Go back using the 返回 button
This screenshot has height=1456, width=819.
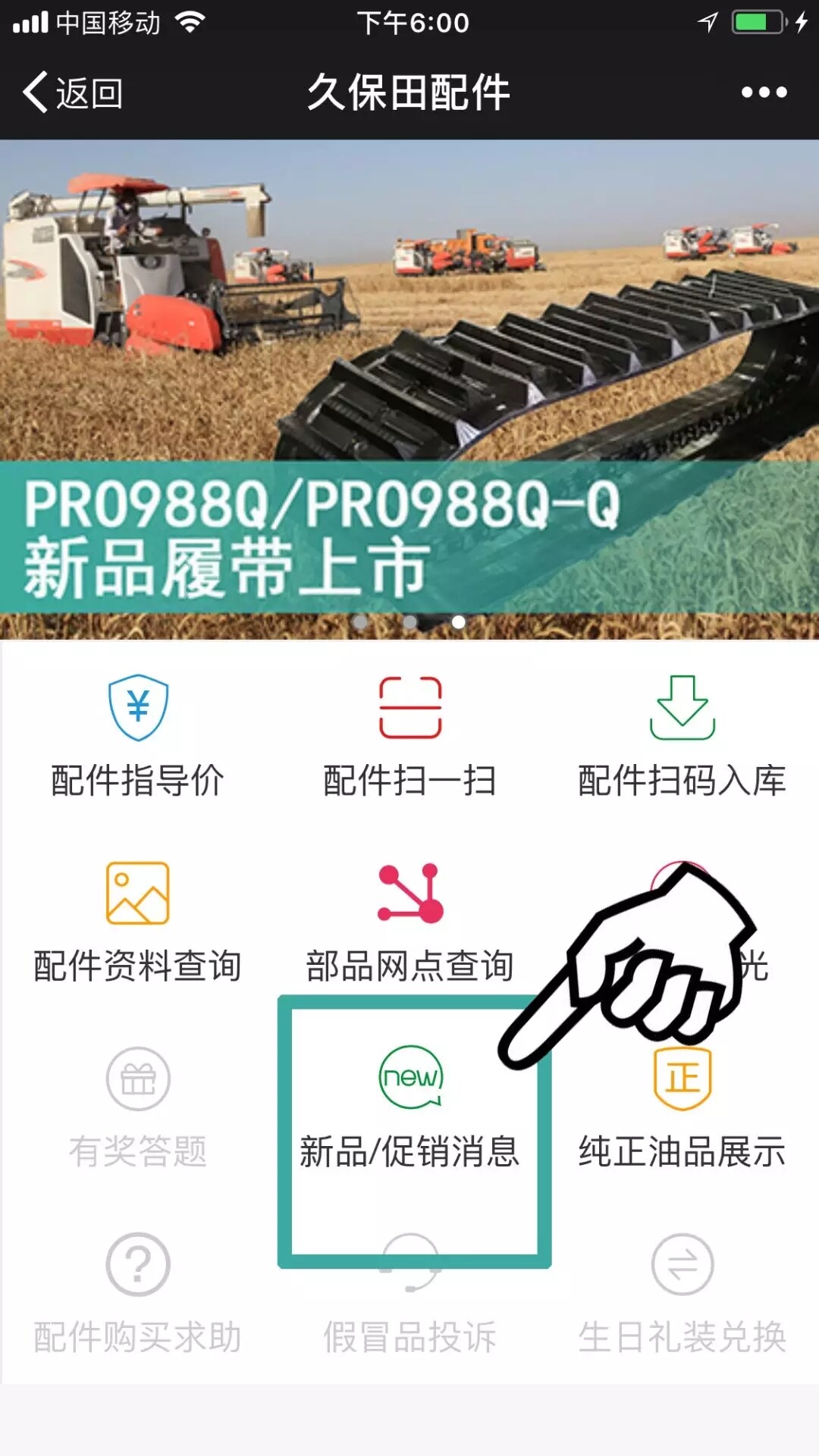[74, 92]
